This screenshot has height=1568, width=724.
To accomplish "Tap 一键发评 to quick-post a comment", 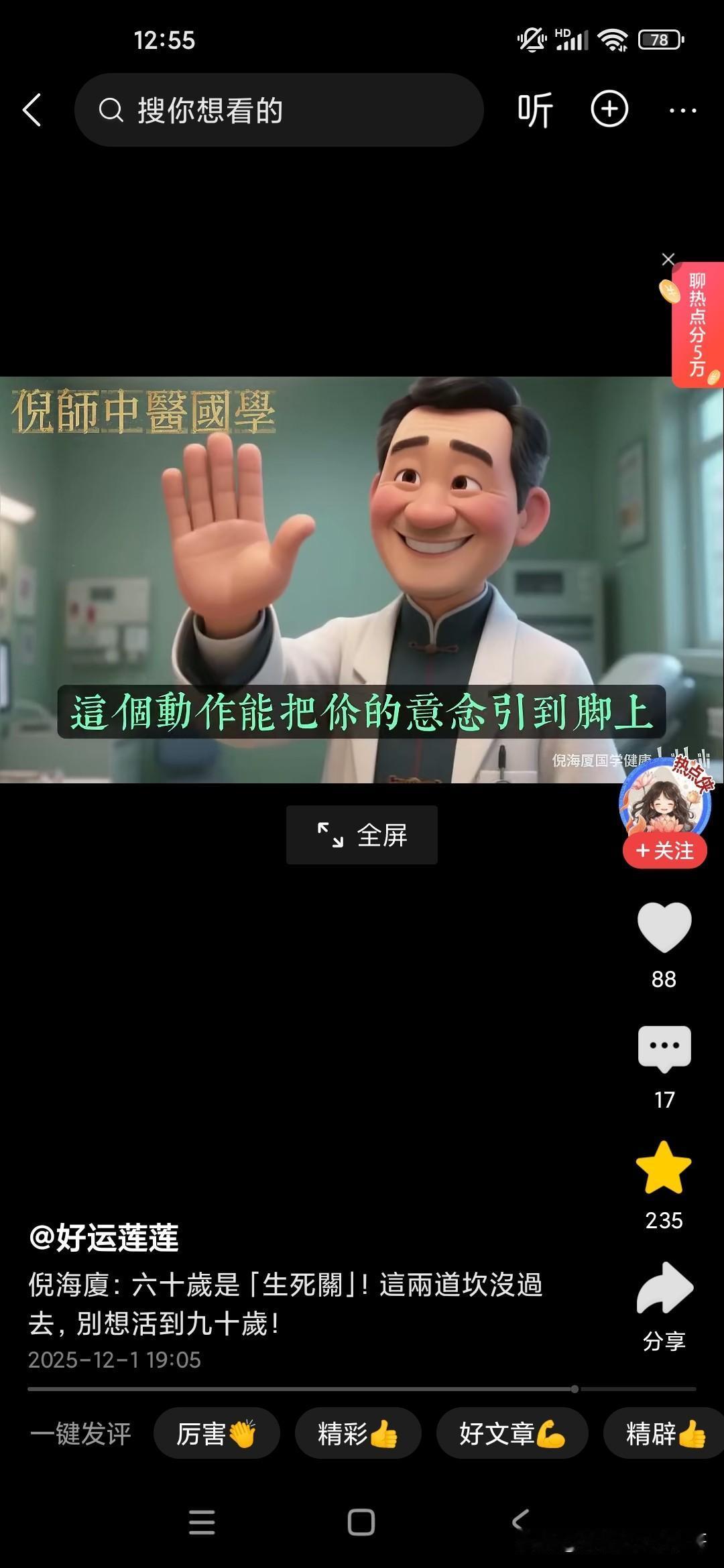I will (x=80, y=1433).
